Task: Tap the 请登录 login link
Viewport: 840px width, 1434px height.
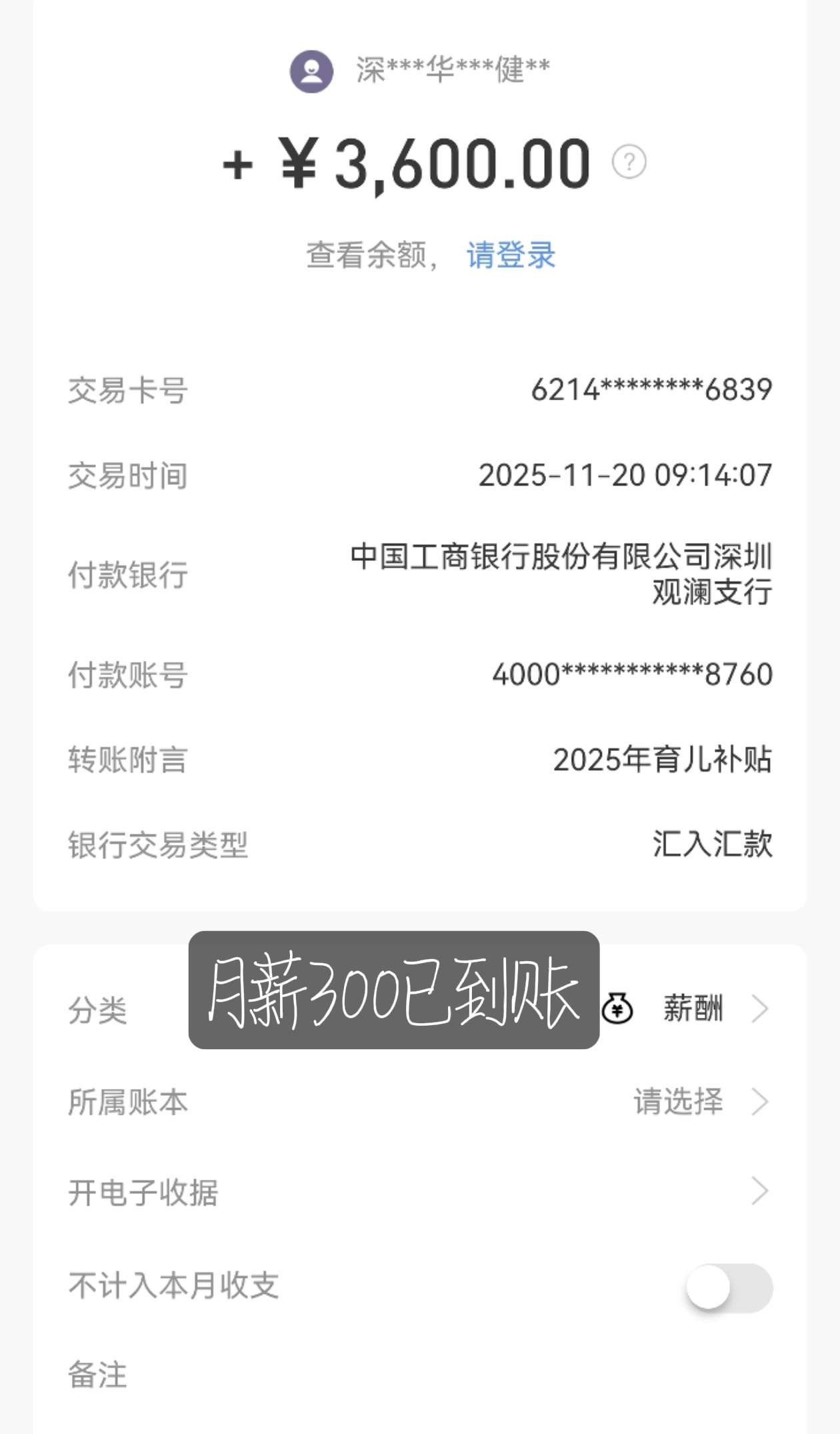Action: (509, 255)
